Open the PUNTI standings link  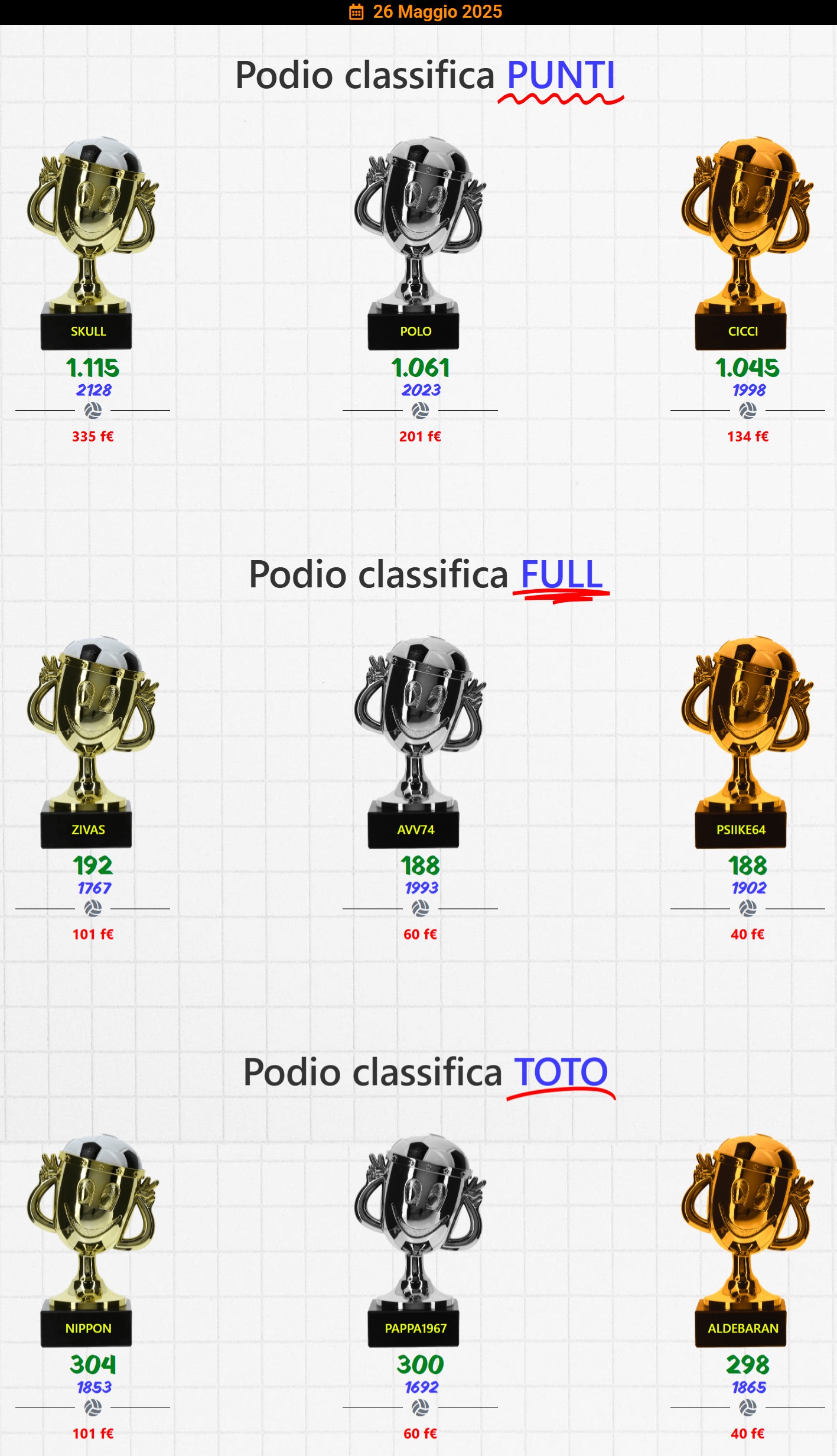(561, 76)
